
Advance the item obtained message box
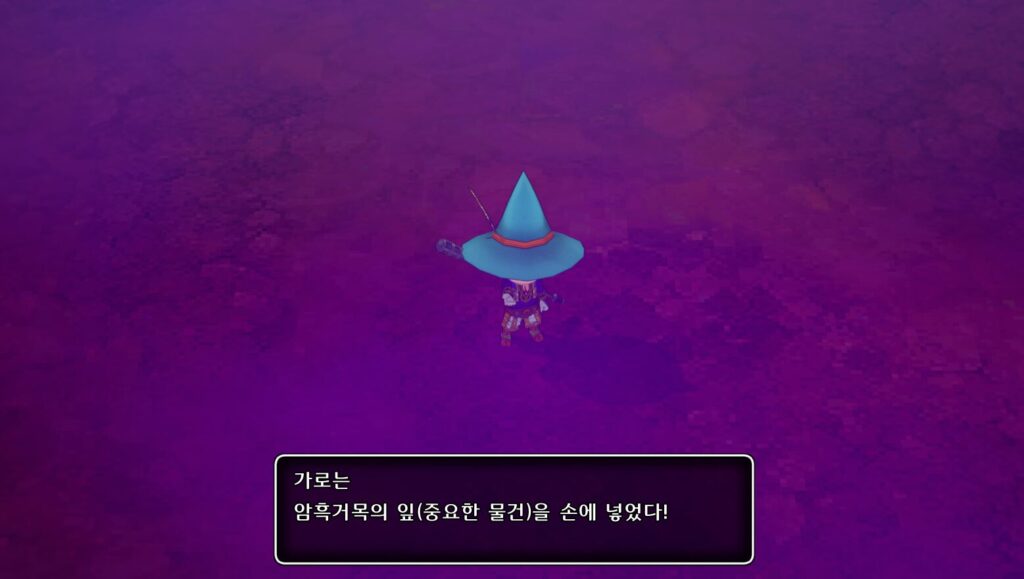513,509
